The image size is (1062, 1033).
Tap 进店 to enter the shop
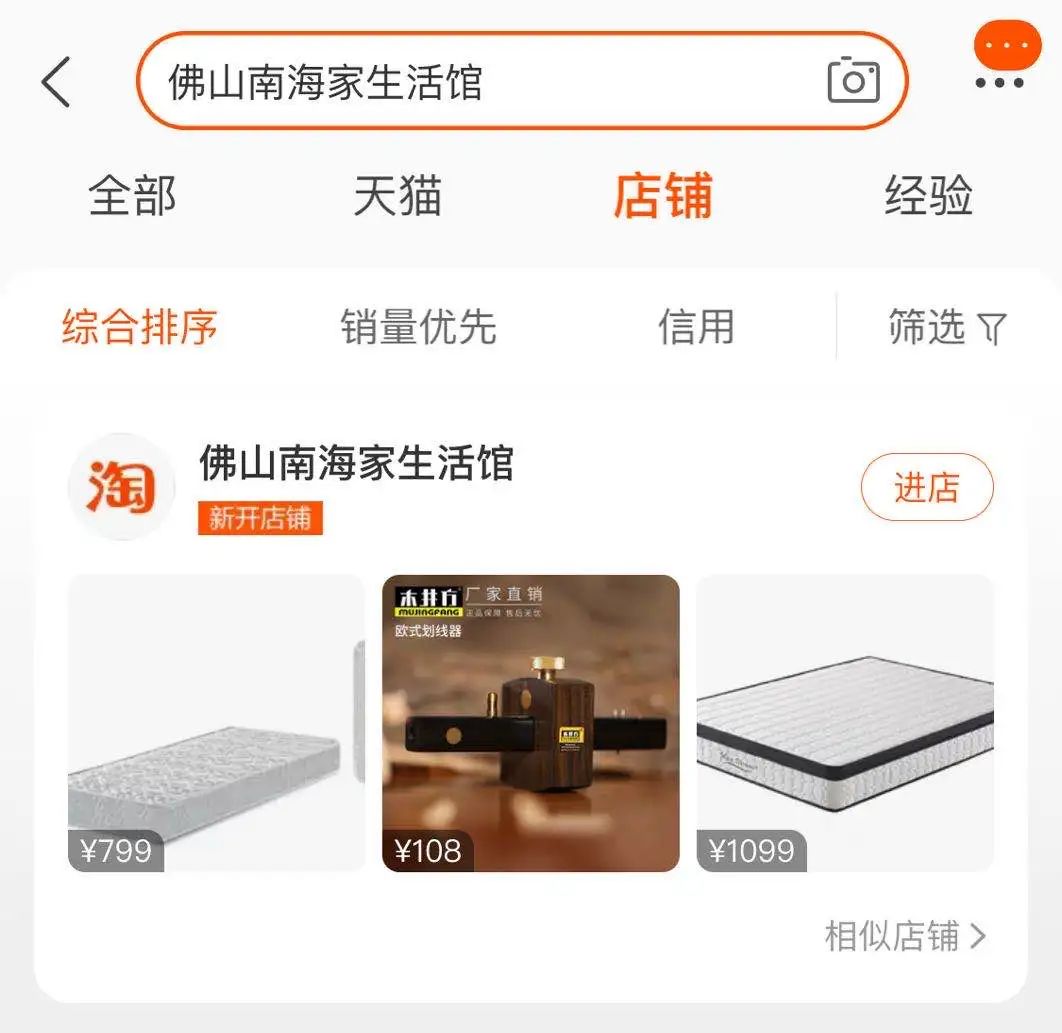coord(927,487)
